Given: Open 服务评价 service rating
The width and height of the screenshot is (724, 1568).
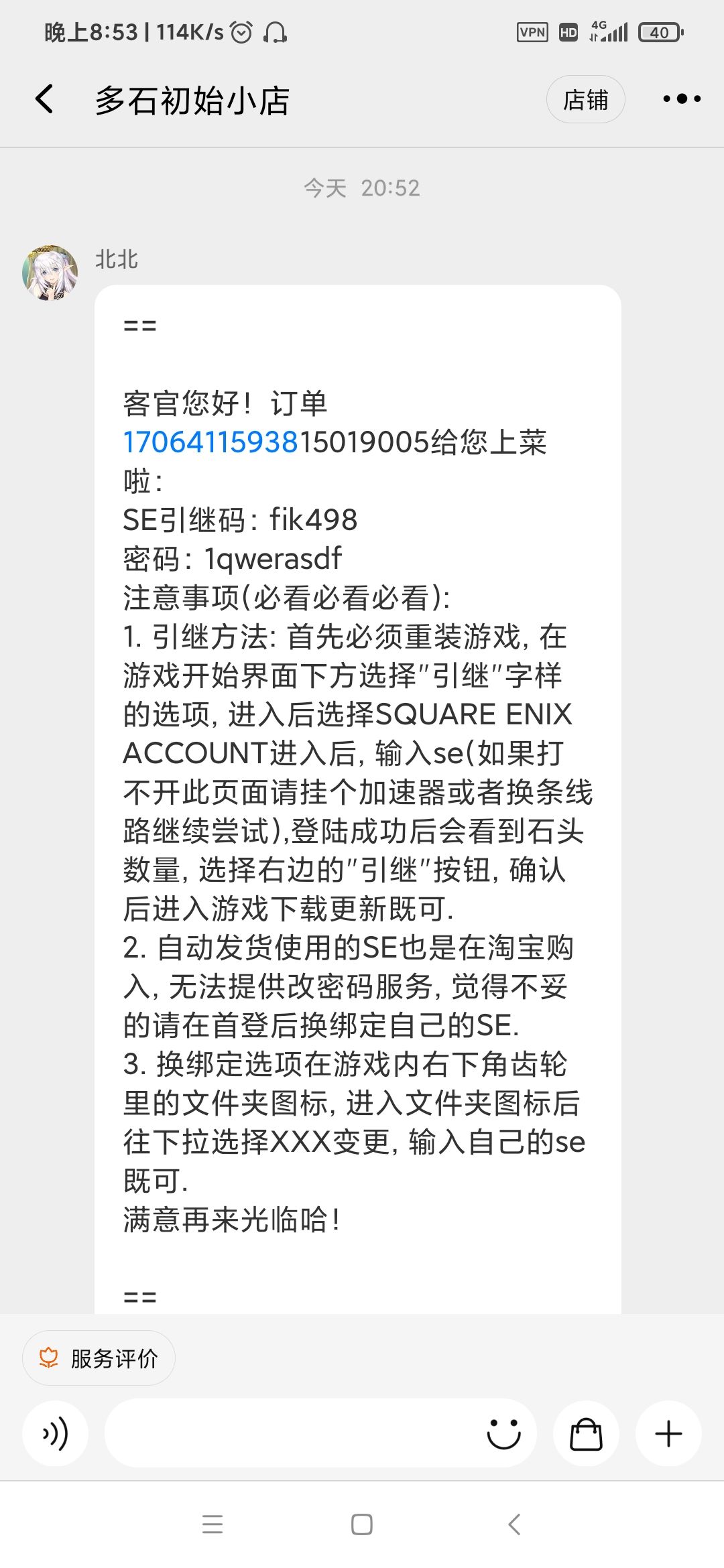Looking at the screenshot, I should [99, 1358].
